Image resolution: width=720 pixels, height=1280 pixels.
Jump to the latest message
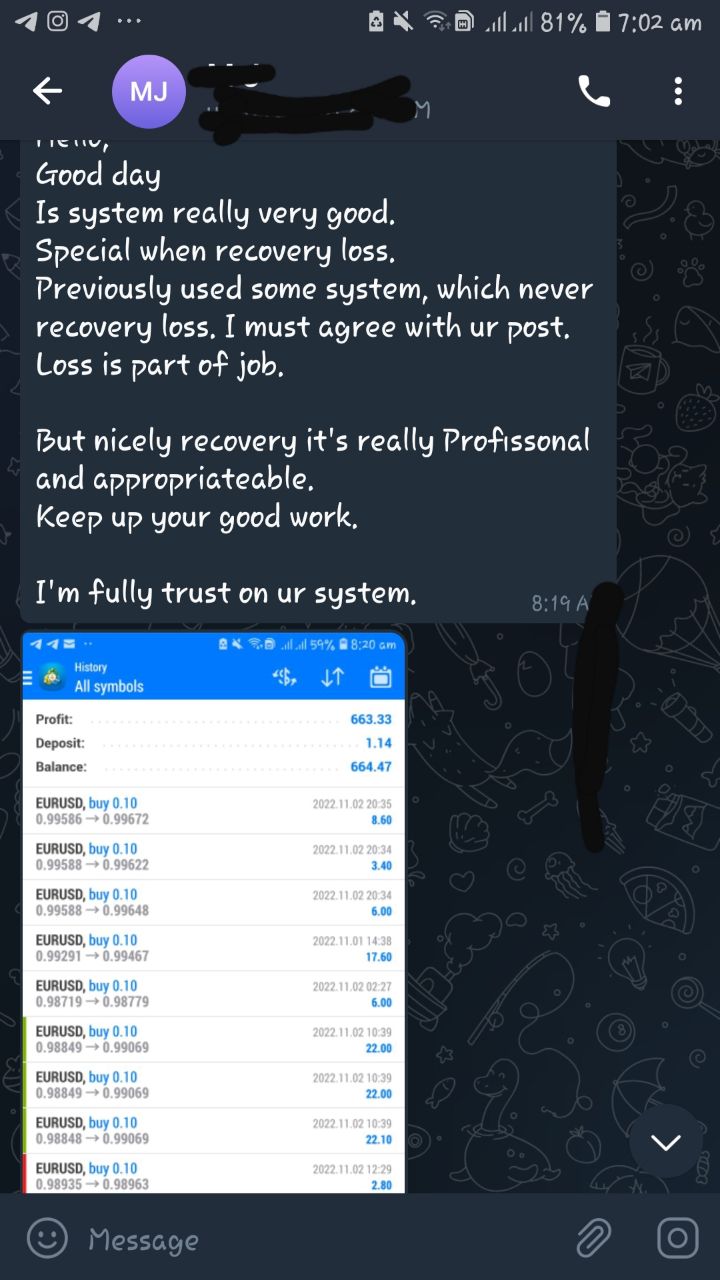coord(666,1142)
